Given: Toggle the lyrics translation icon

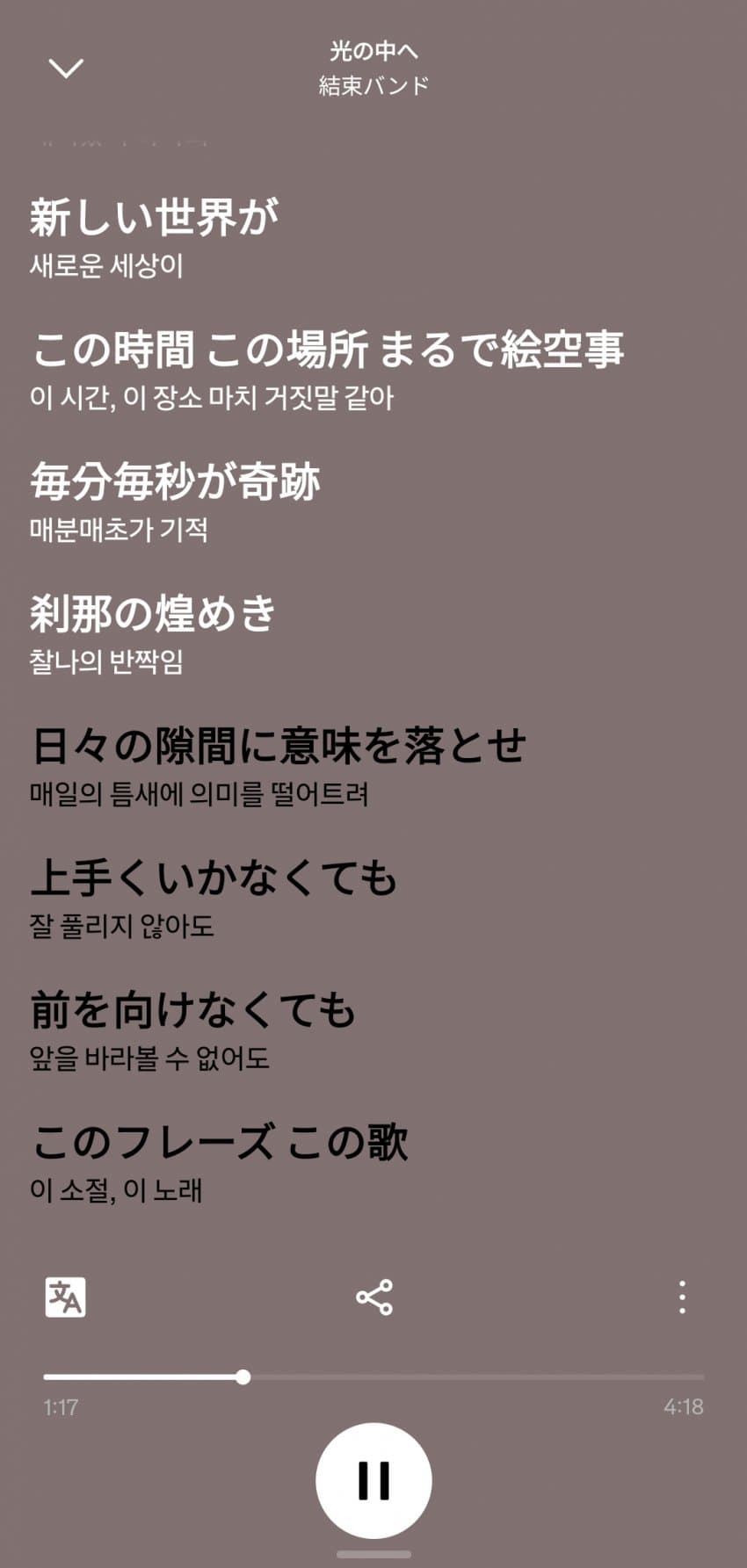Looking at the screenshot, I should [65, 1297].
